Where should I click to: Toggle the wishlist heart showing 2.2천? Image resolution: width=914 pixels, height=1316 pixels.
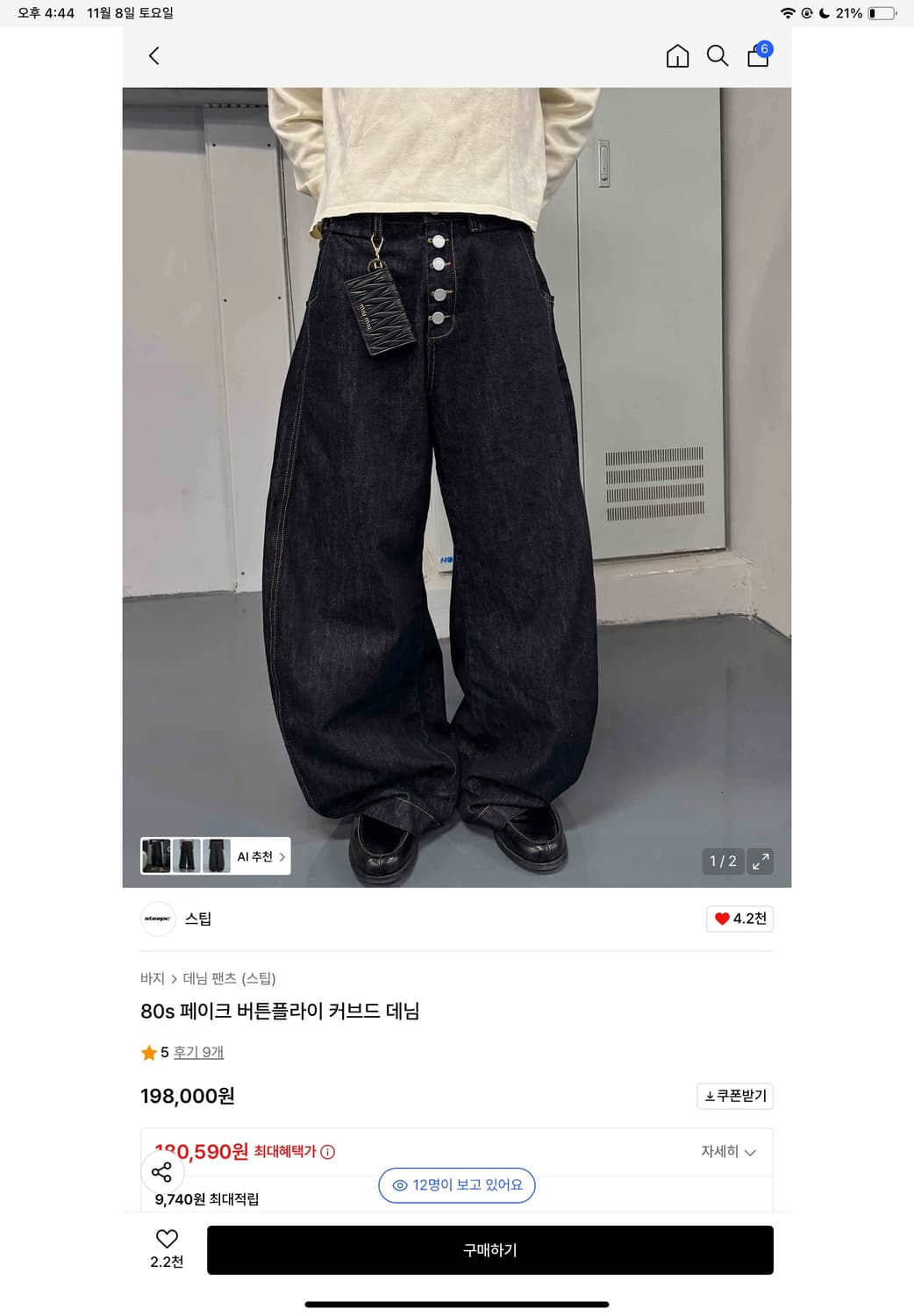(x=167, y=1240)
